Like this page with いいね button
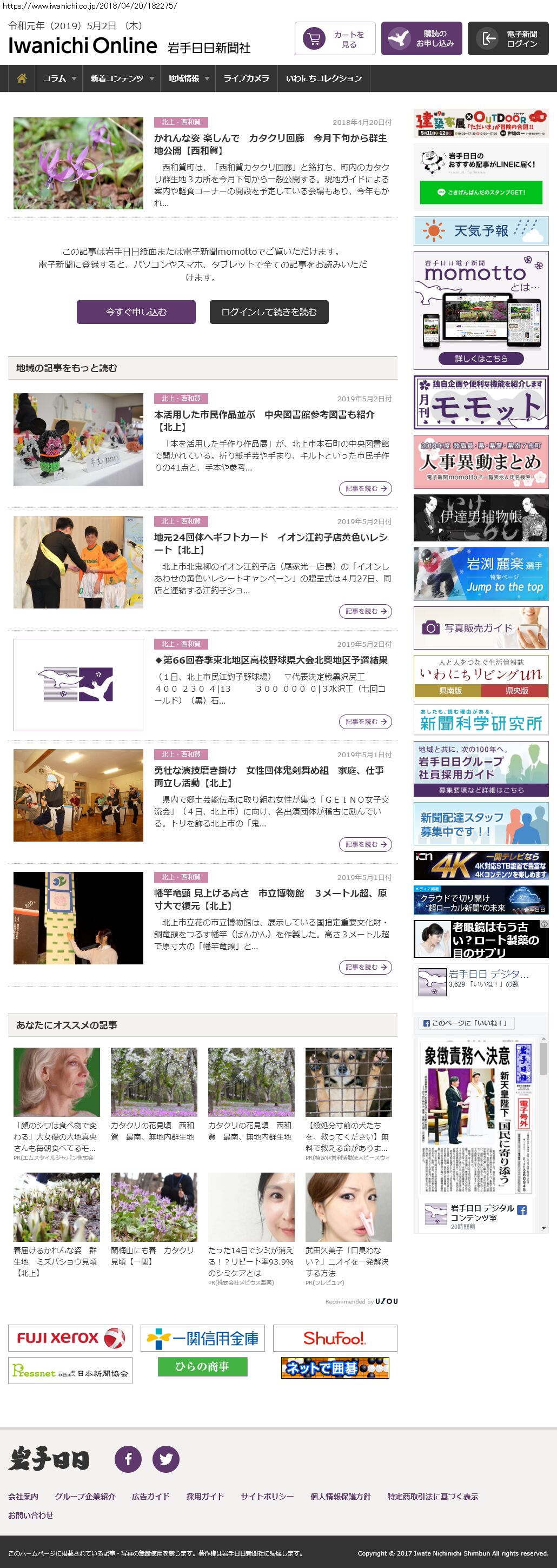This screenshot has width=557, height=1568. [x=466, y=1023]
